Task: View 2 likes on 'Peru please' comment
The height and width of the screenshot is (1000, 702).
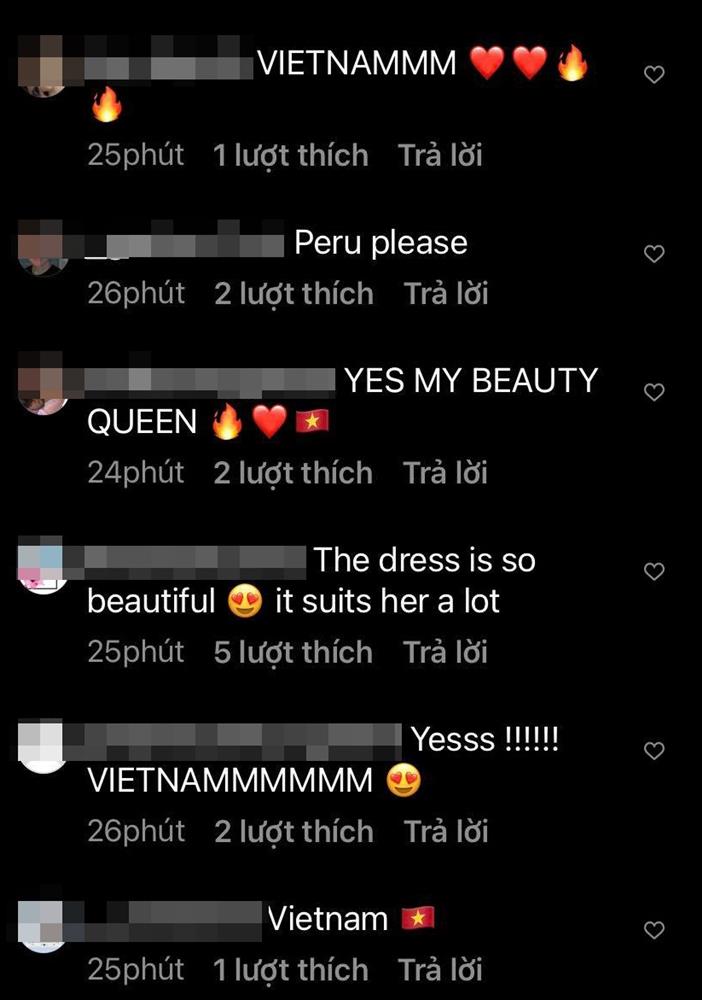Action: click(x=293, y=294)
